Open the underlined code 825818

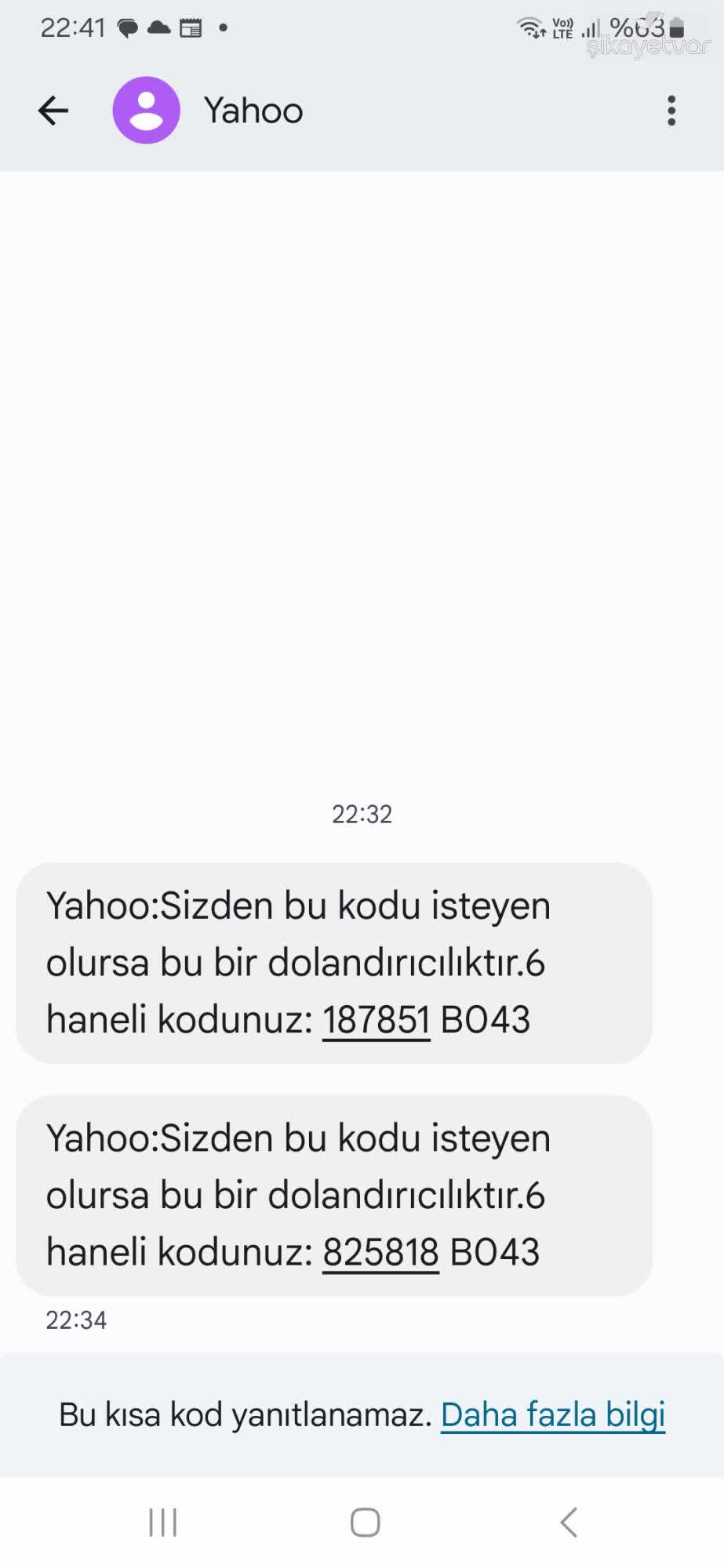pyautogui.click(x=380, y=1252)
